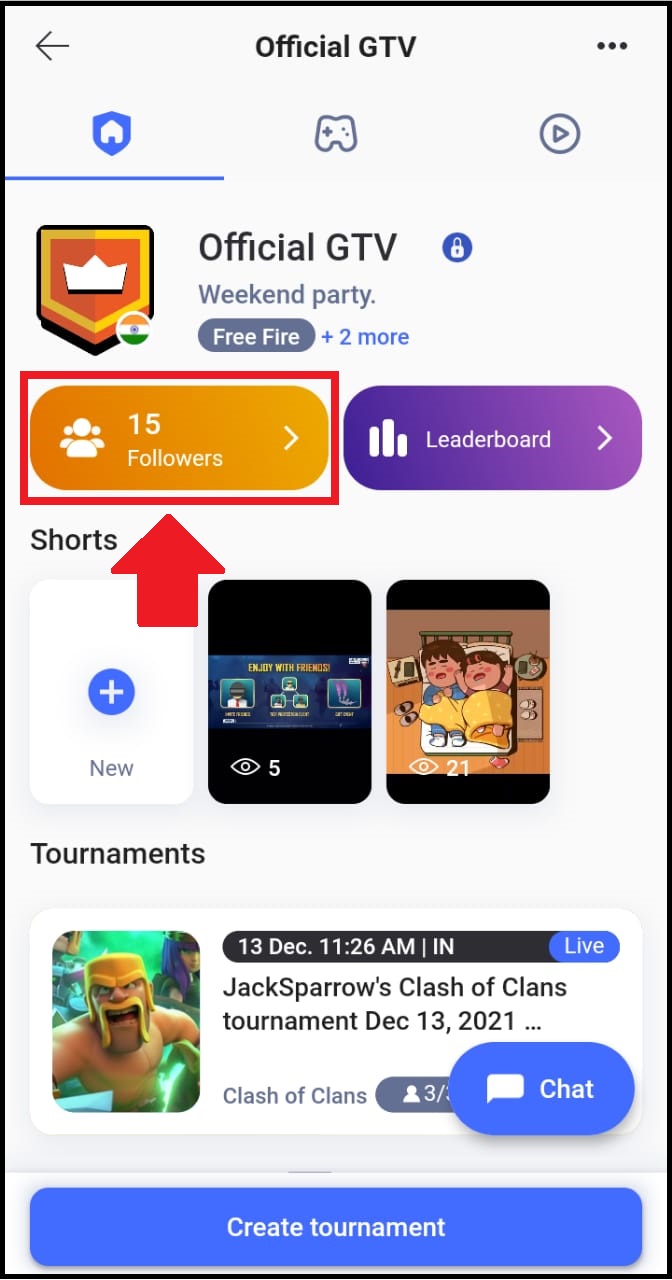Screen dimensions: 672x1280
Task: Show the + 2 more games
Action: pyautogui.click(x=365, y=337)
